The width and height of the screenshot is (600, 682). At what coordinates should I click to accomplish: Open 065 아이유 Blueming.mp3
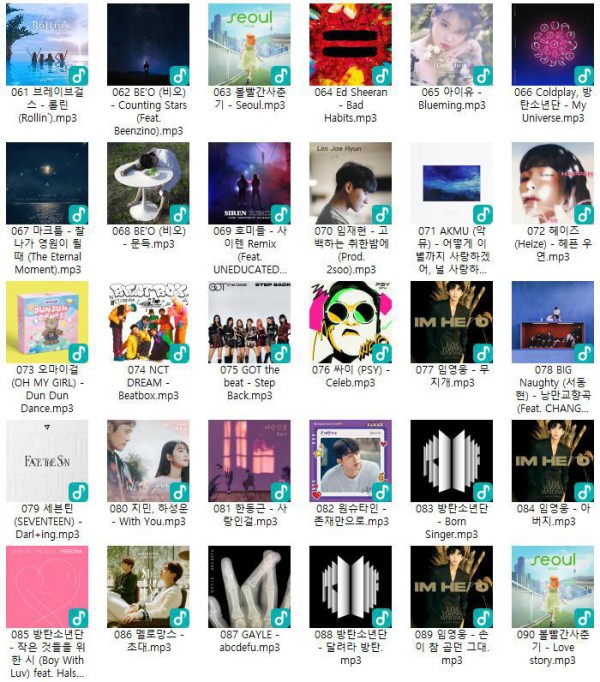451,45
